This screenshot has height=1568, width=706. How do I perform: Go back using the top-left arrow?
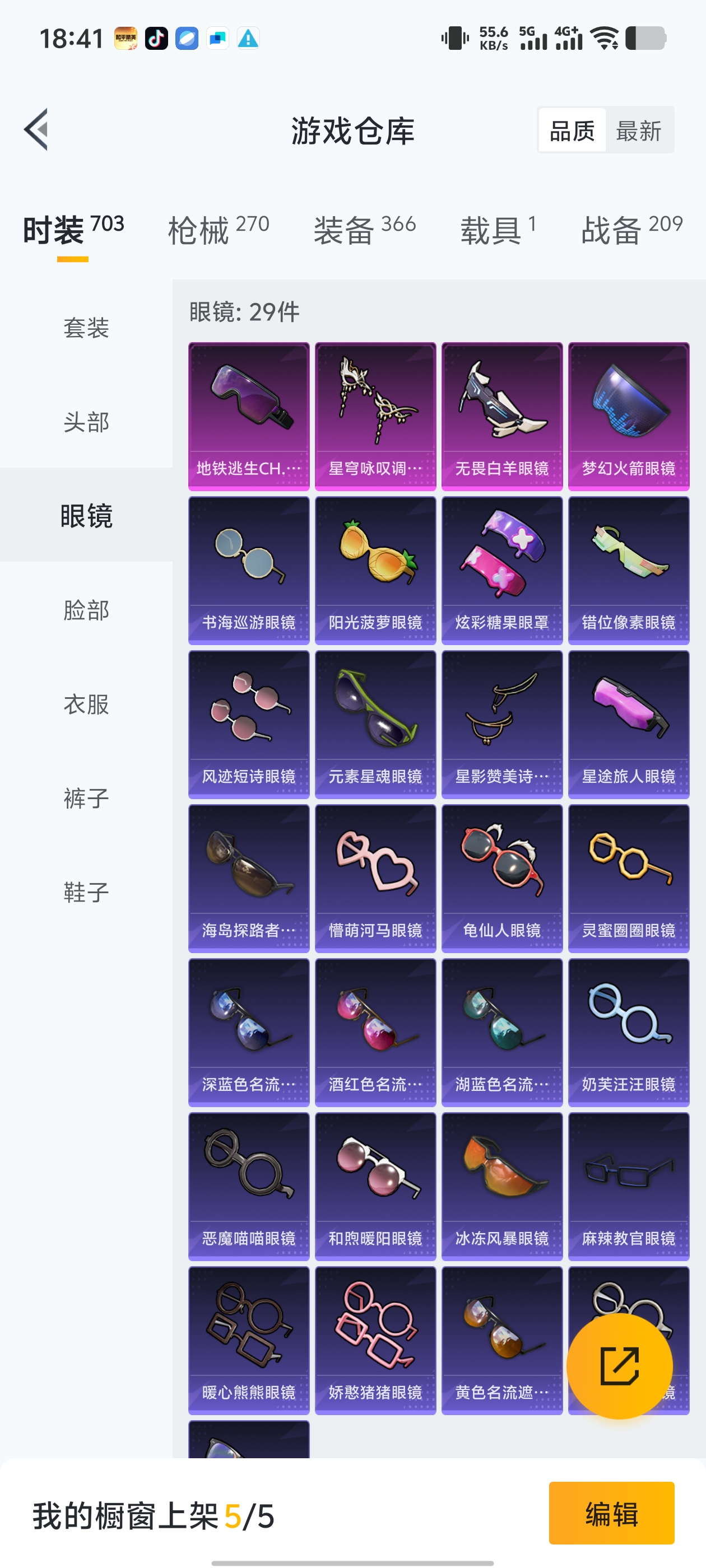pos(36,130)
